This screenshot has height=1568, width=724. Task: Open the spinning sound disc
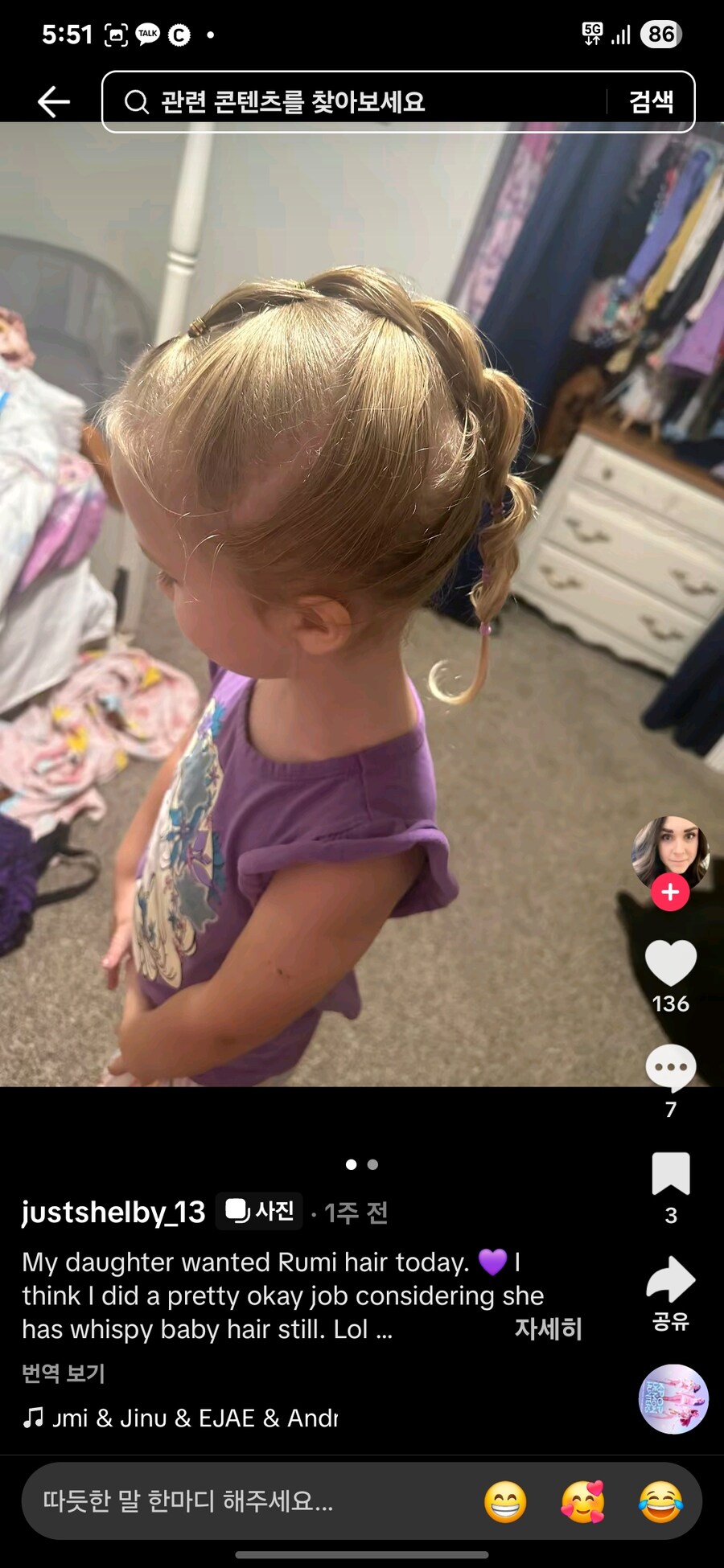pos(673,1399)
